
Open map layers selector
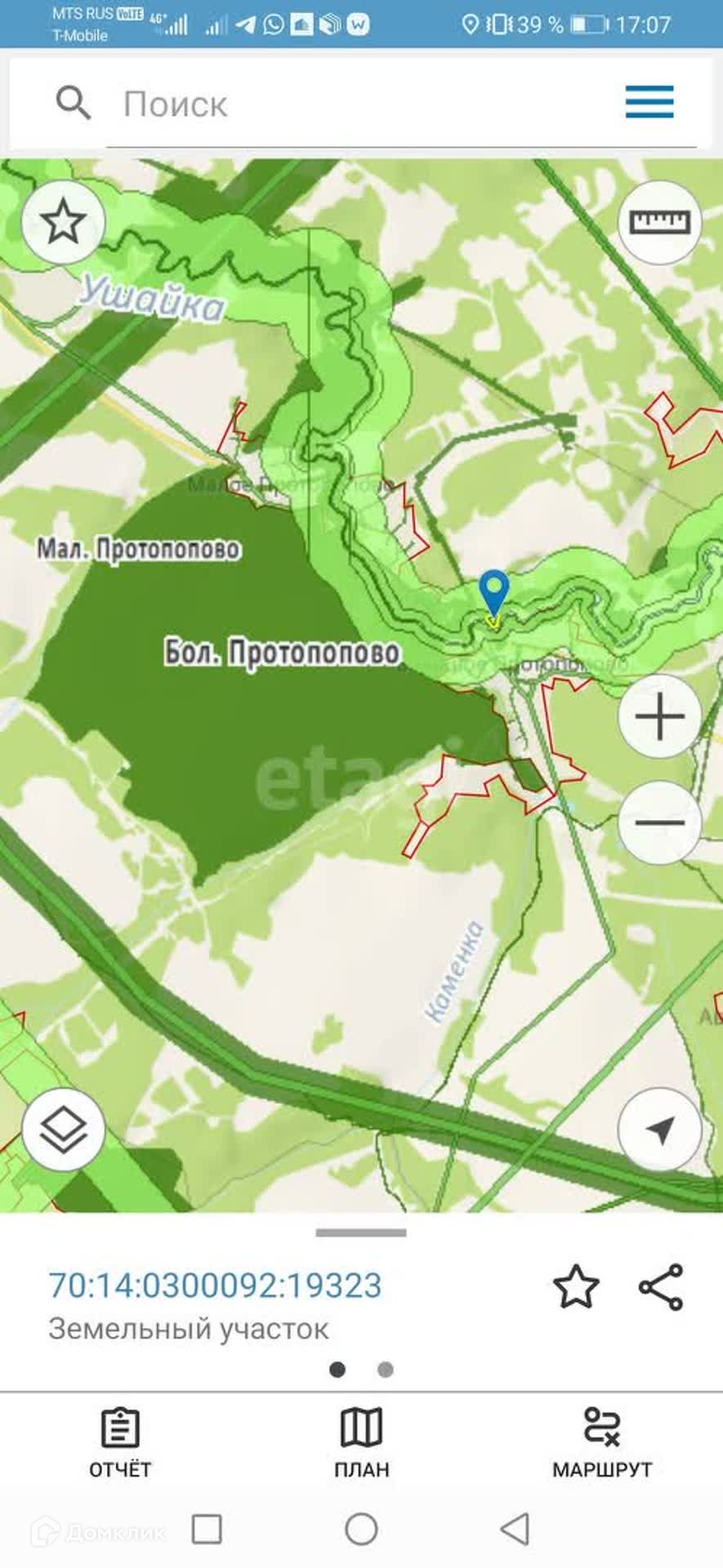[63, 1130]
